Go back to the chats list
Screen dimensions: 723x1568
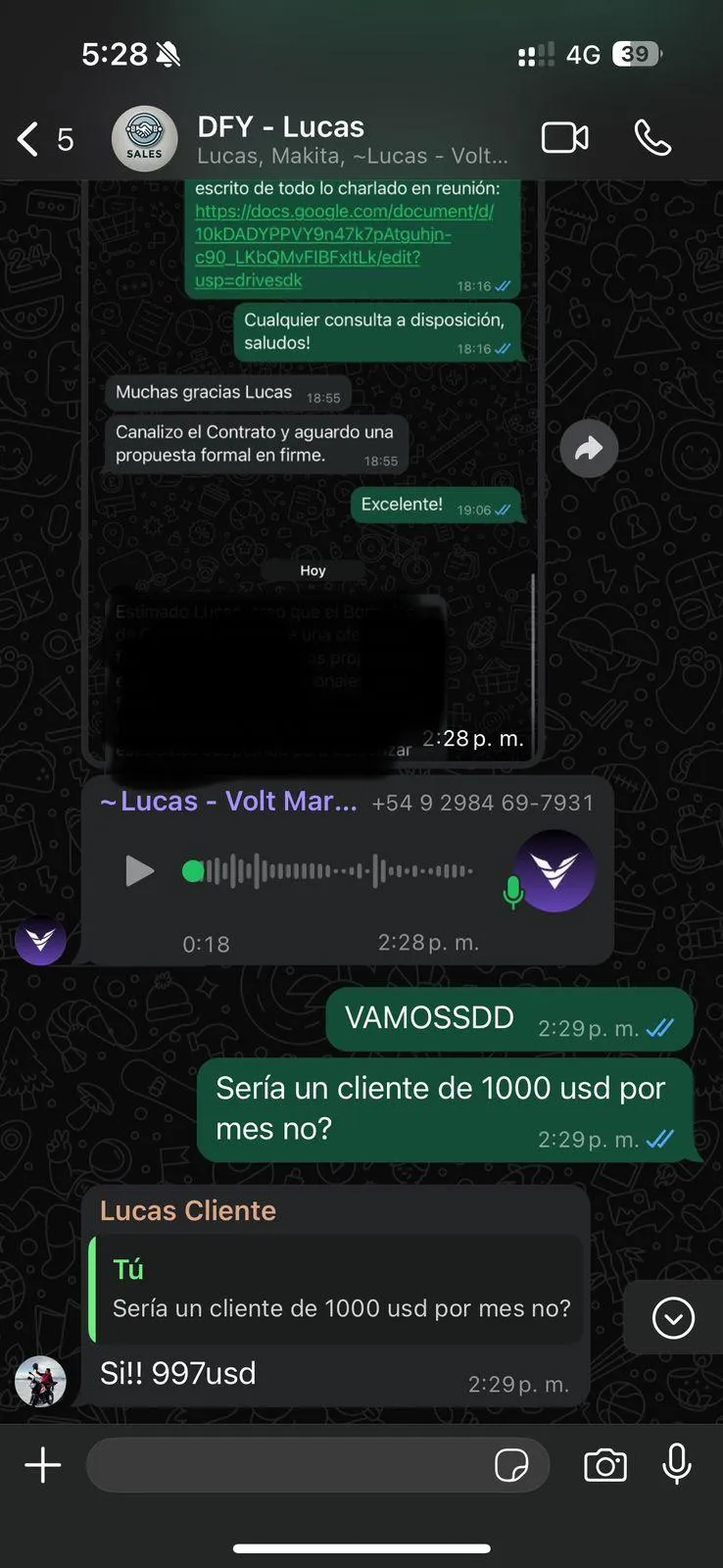pos(29,139)
